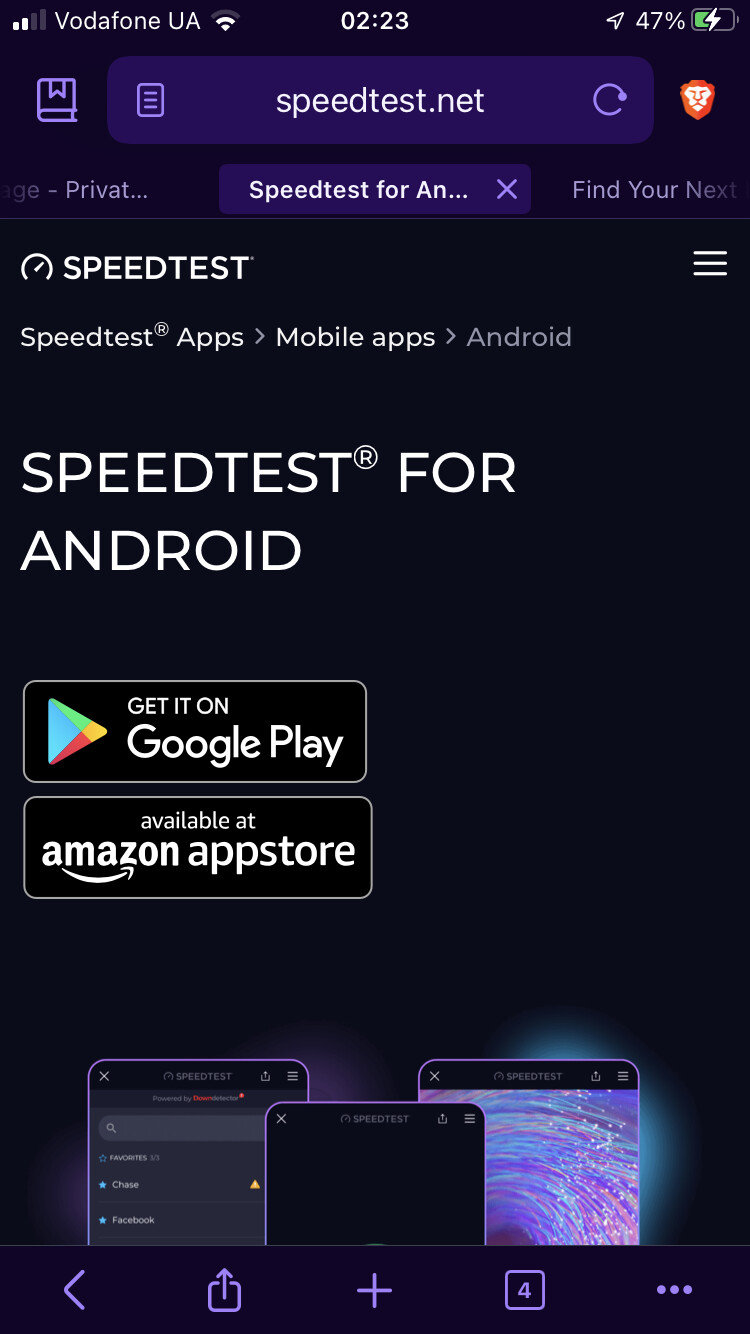
Task: Tap the speedtest.net address bar
Action: (x=380, y=100)
